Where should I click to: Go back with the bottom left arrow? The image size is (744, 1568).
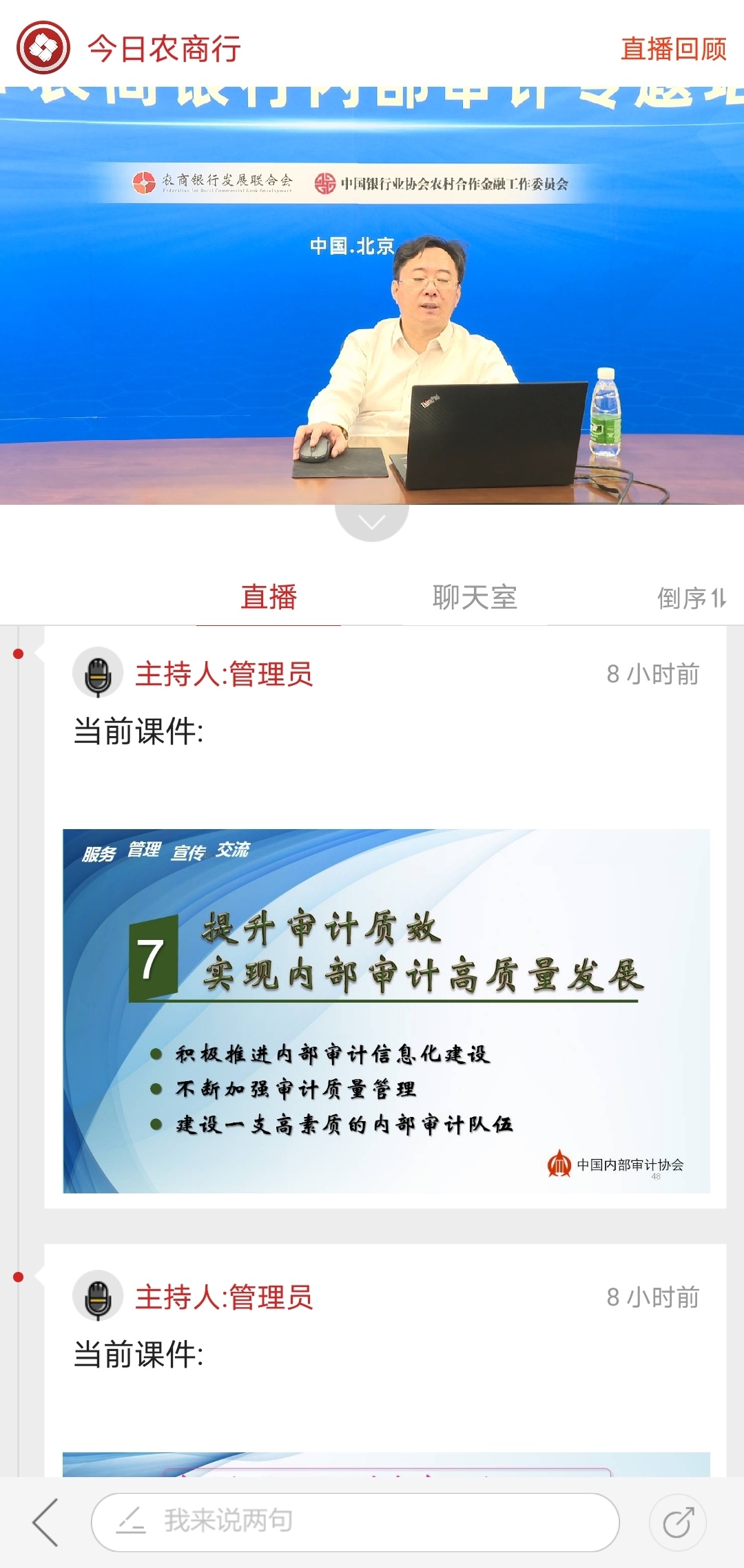point(46,1522)
